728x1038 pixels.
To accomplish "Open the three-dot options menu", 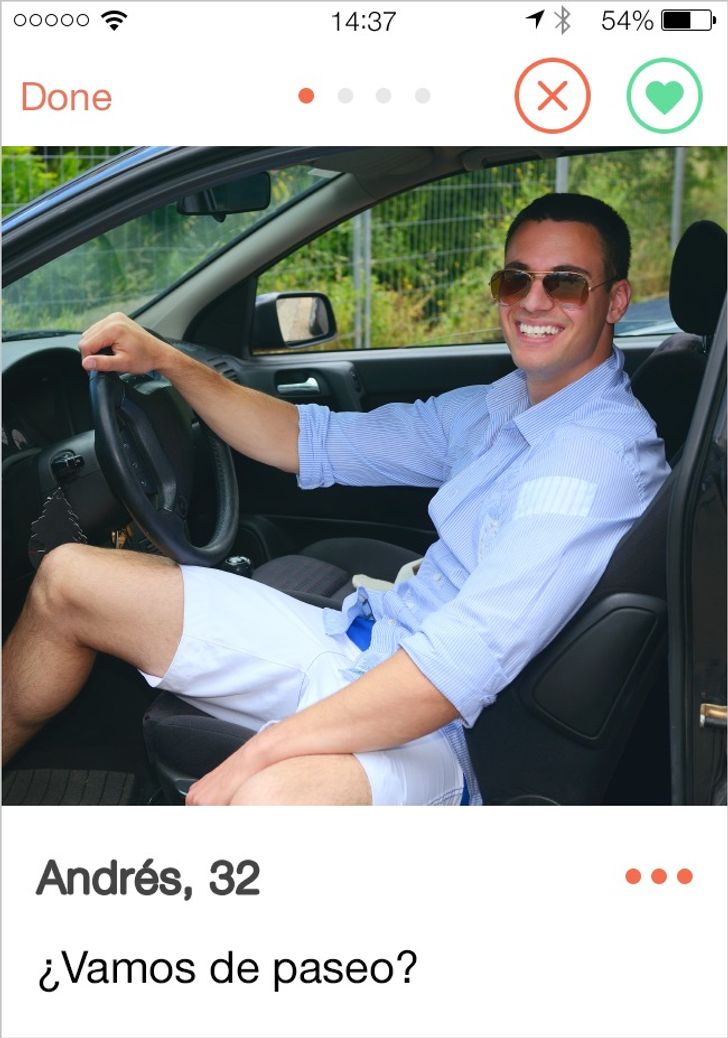I will 658,876.
